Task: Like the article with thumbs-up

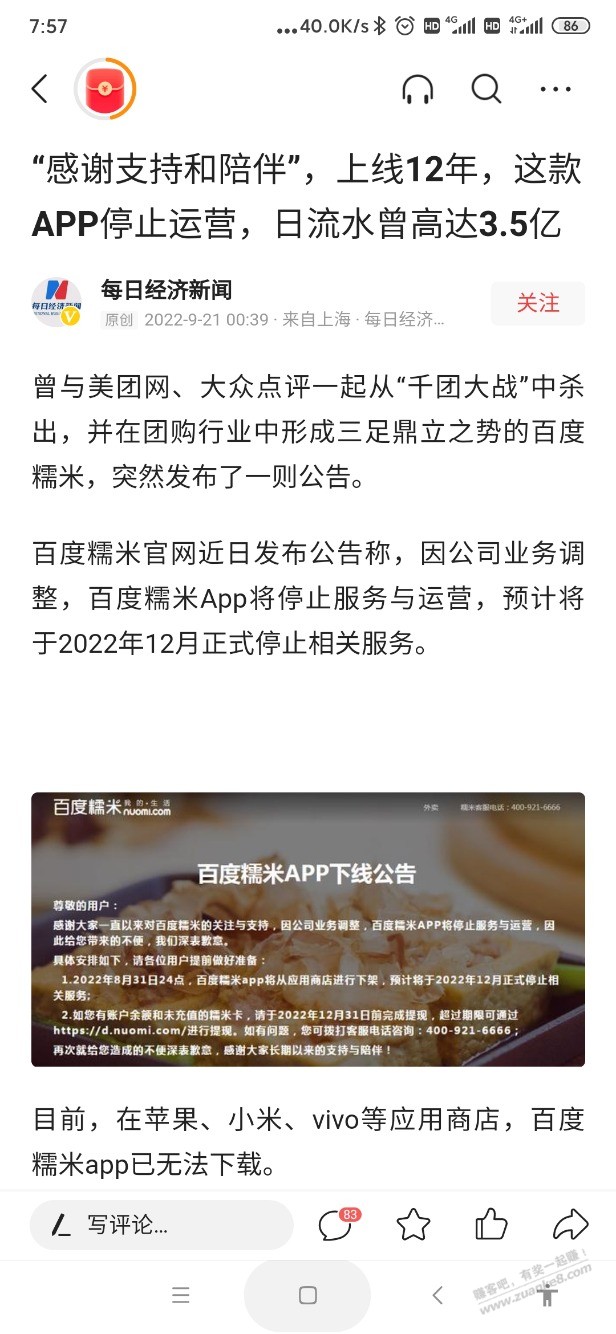Action: 491,1225
